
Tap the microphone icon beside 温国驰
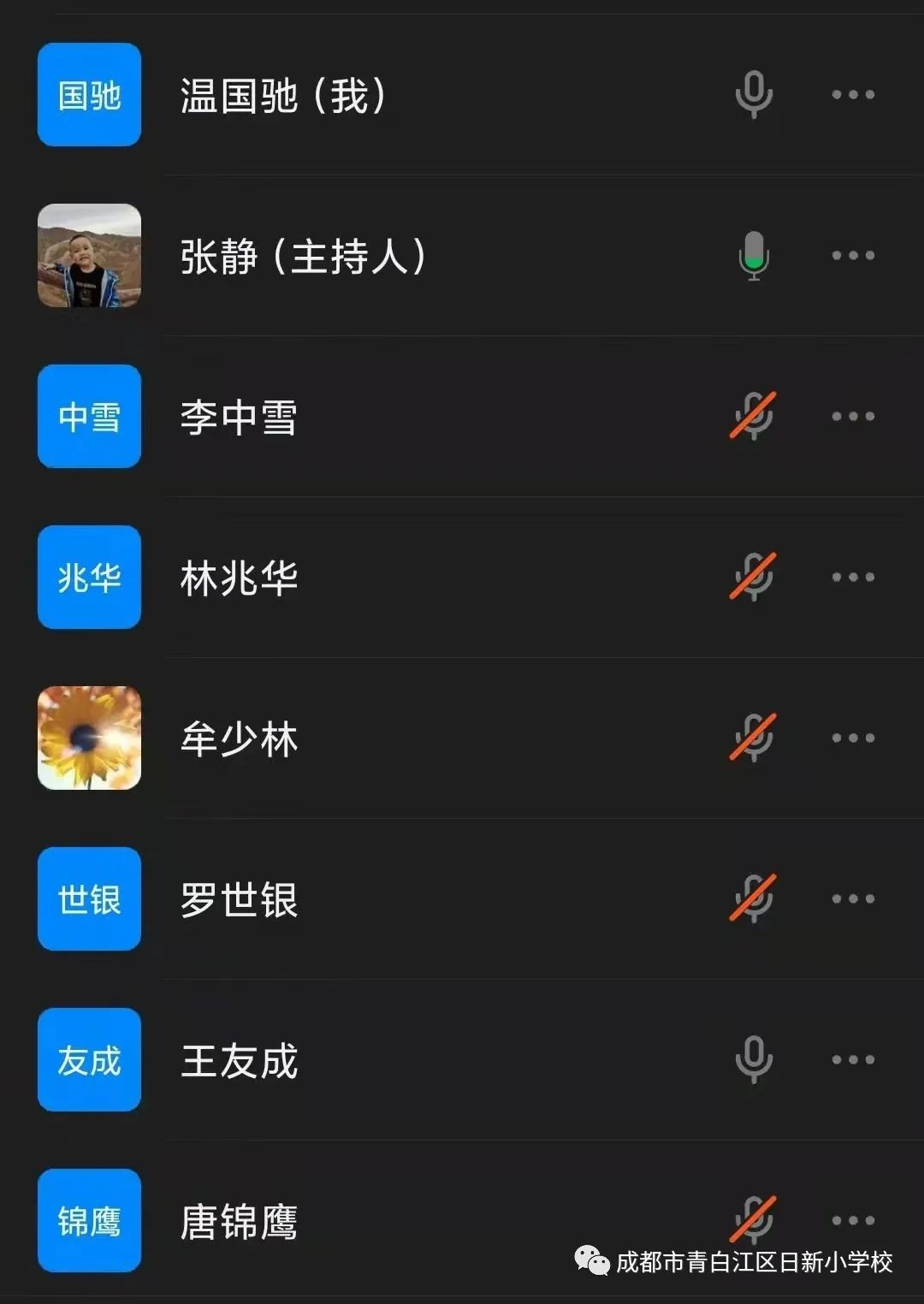[754, 94]
